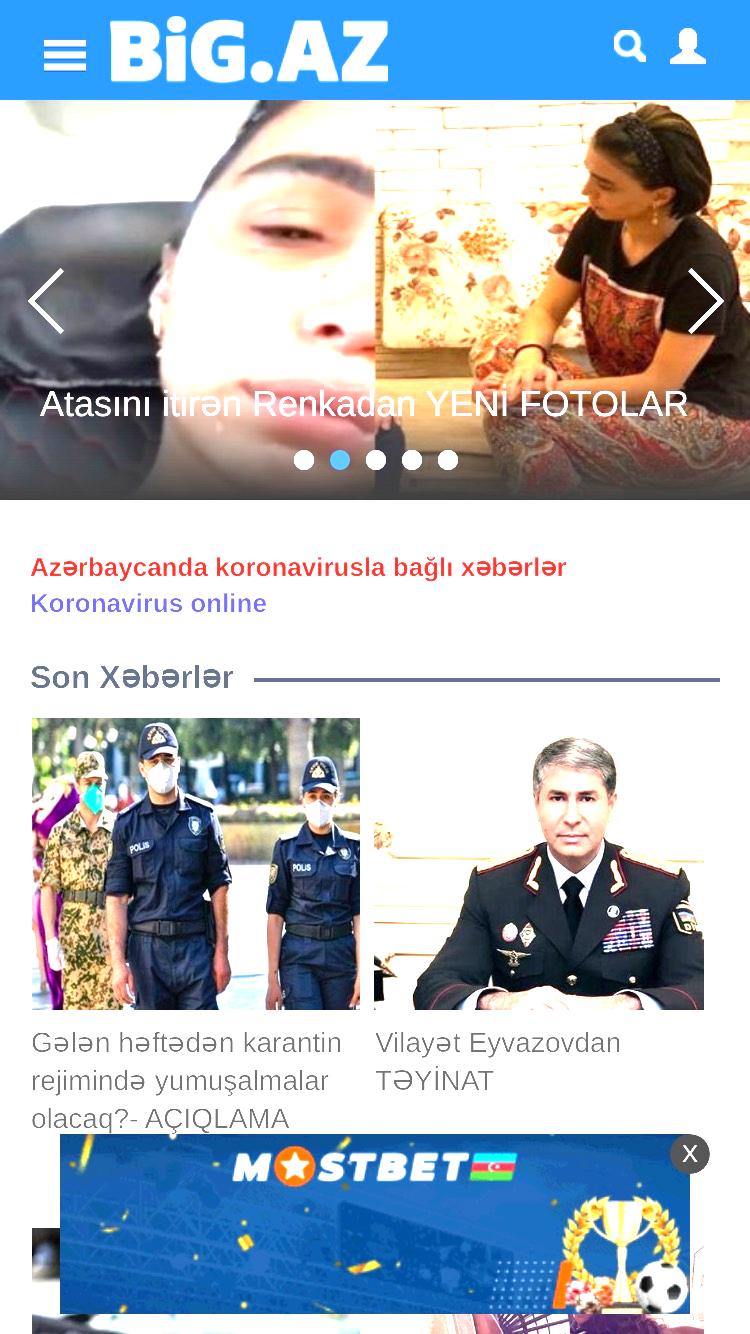Select the fifth carousel dot

(x=448, y=460)
